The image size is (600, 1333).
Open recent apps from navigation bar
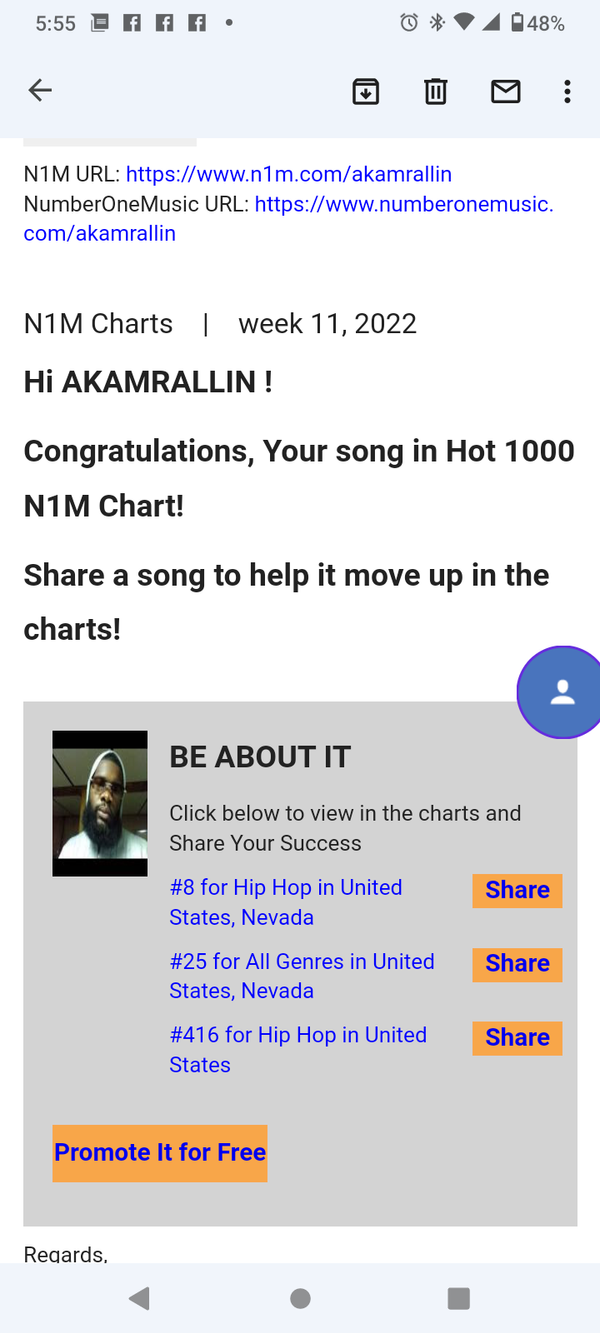click(458, 1299)
